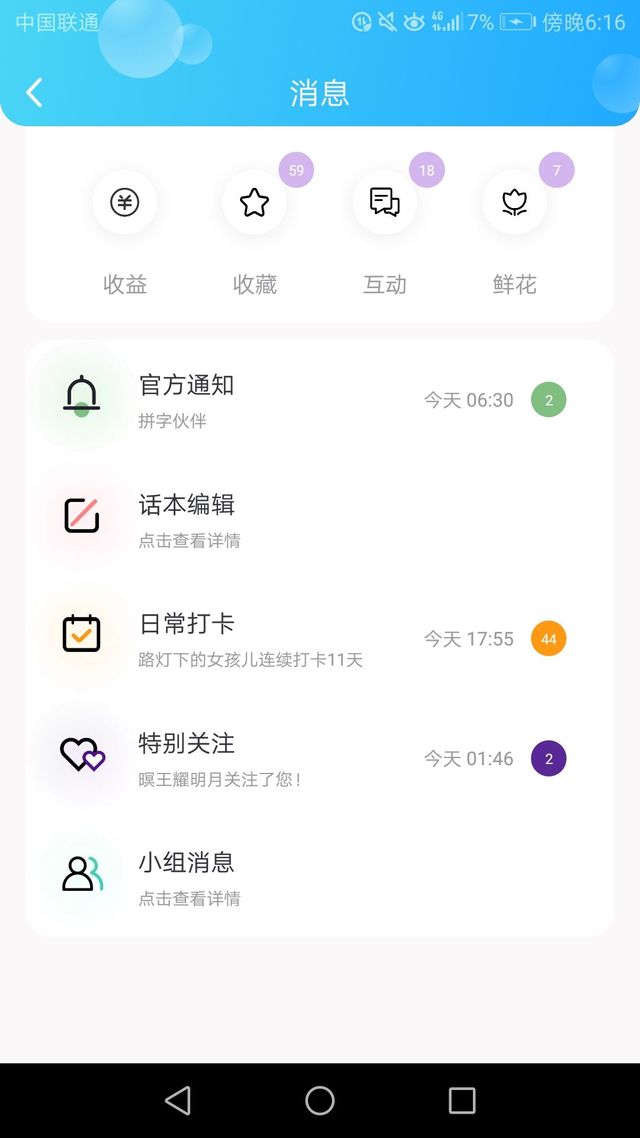The height and width of the screenshot is (1138, 640).
Task: Open 特别关注 special follow messages
Action: 320,758
